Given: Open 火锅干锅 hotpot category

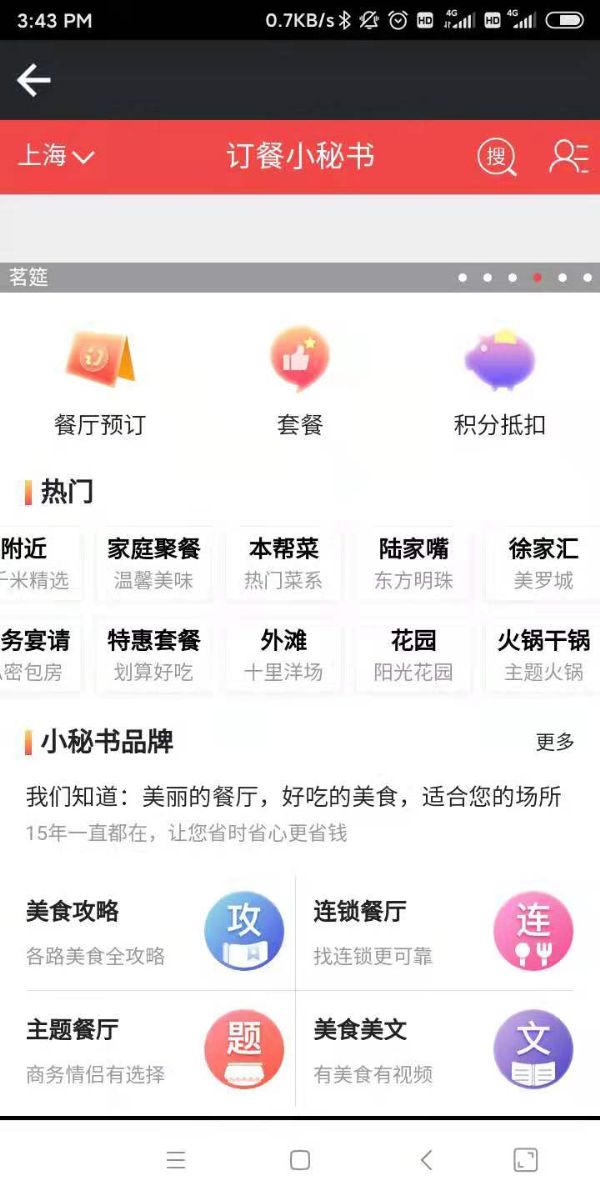Looking at the screenshot, I should 543,655.
